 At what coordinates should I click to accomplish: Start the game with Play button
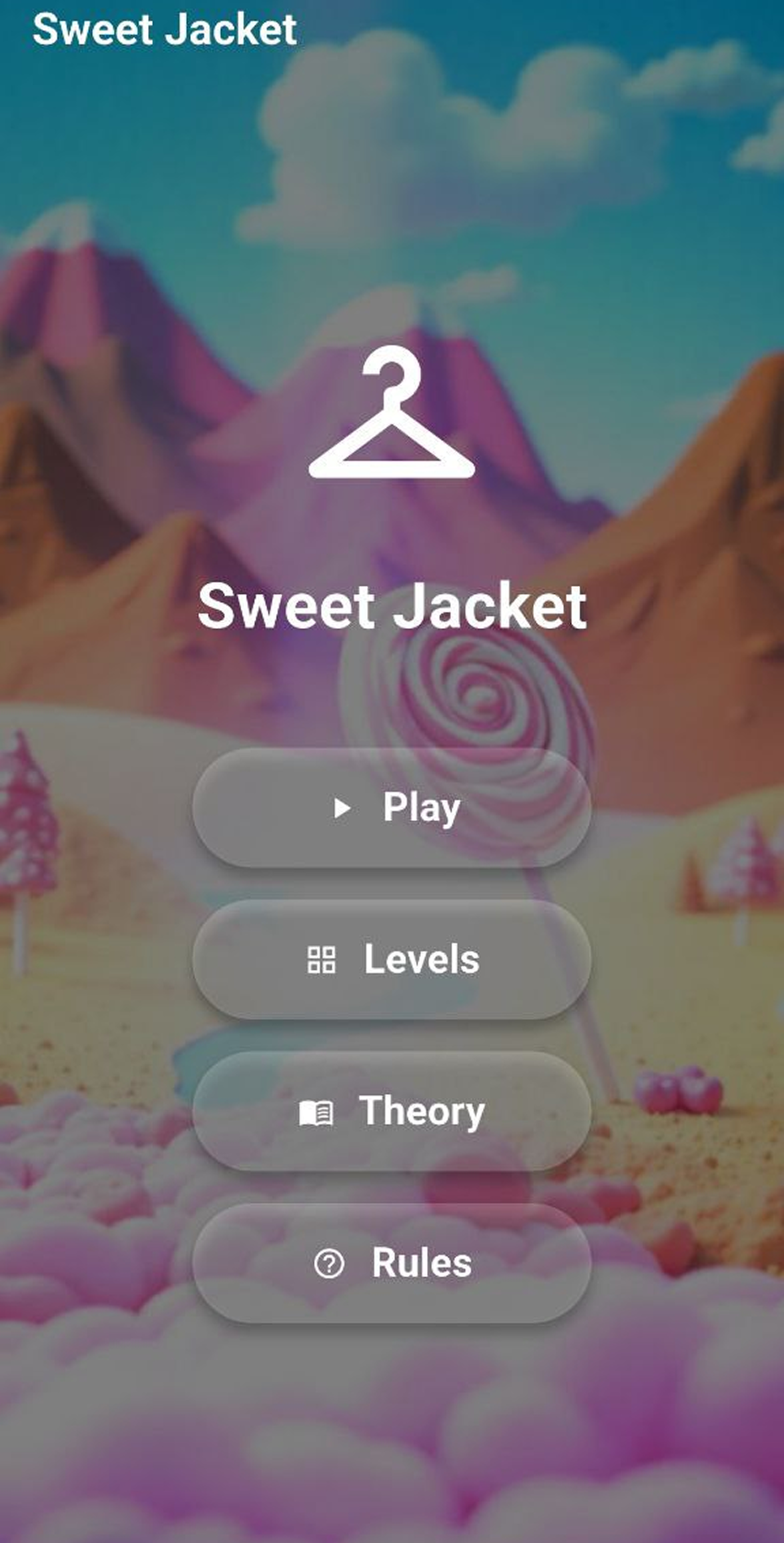[392, 808]
